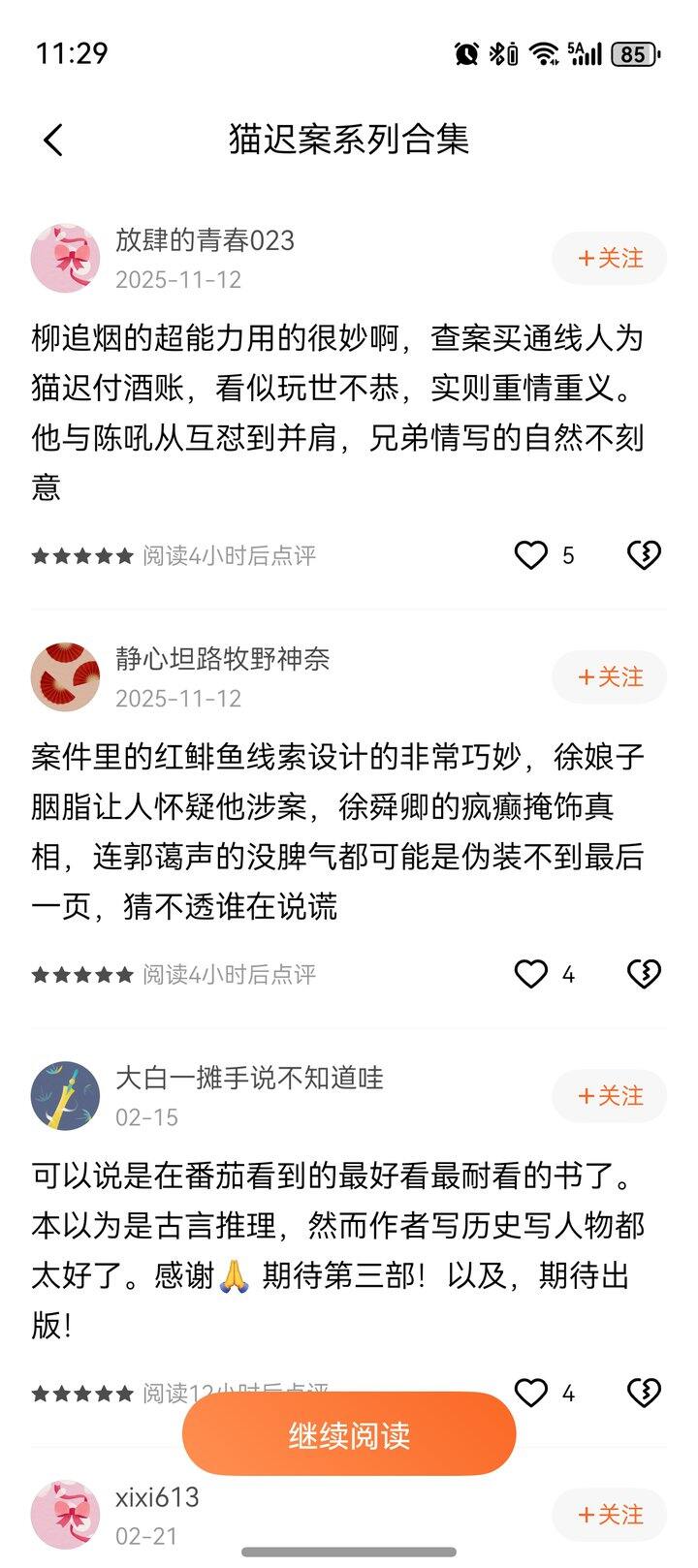The width and height of the screenshot is (698, 1568).
Task: Follow user 大白一摊手说不知道哇
Action: point(610,1096)
